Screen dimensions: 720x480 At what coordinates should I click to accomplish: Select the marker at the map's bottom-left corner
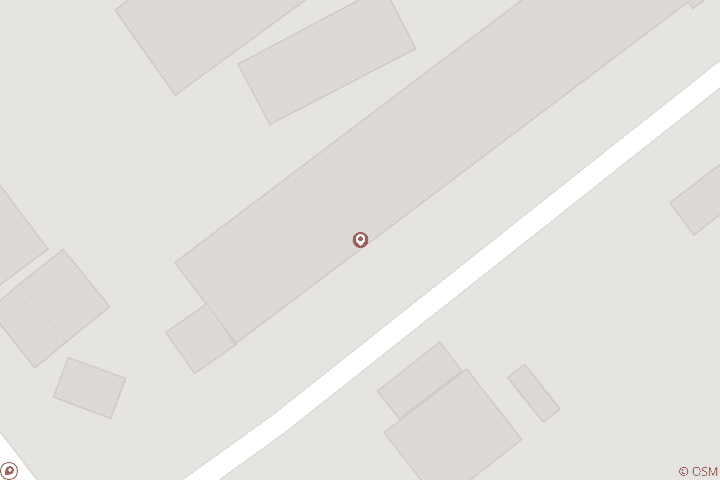coord(8,470)
